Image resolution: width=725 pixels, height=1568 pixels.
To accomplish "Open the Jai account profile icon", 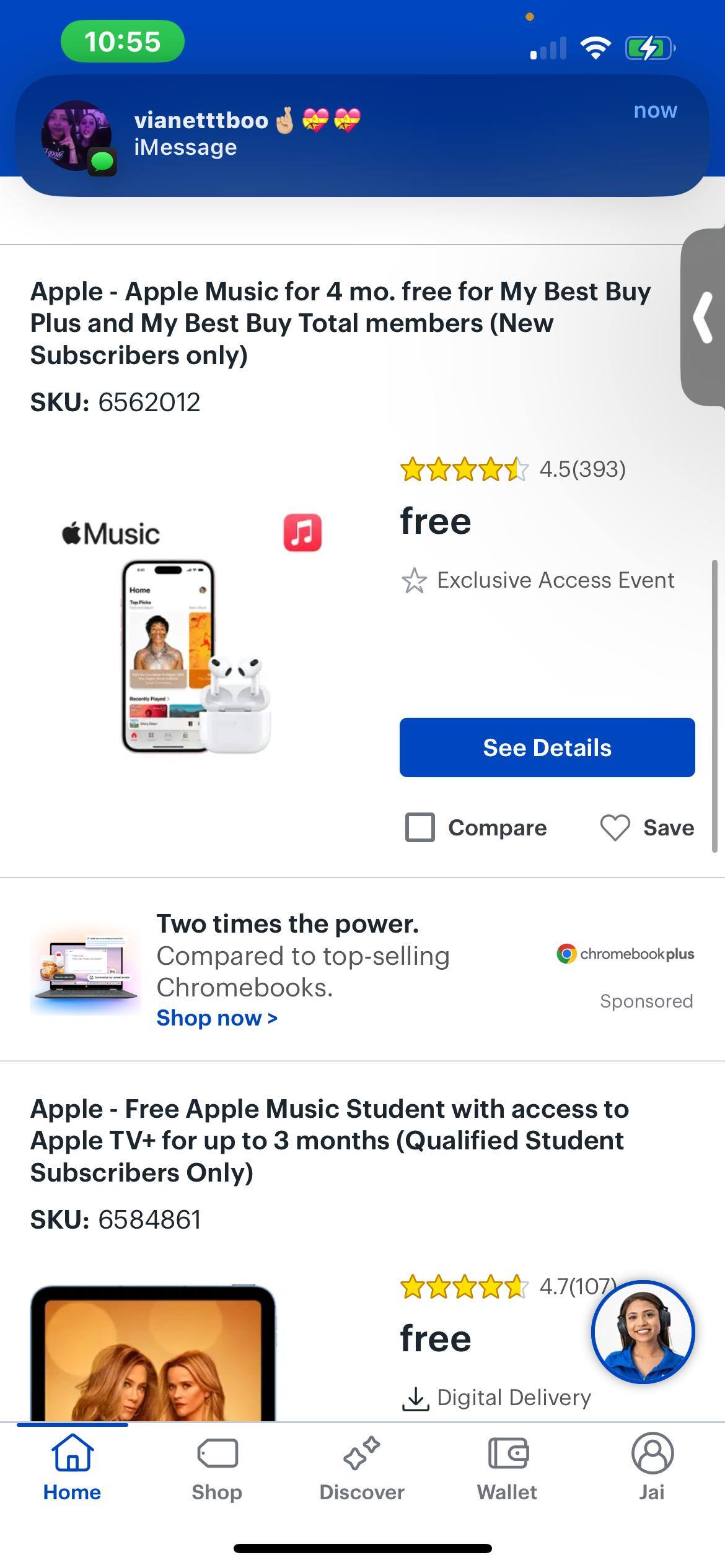I will click(652, 1452).
